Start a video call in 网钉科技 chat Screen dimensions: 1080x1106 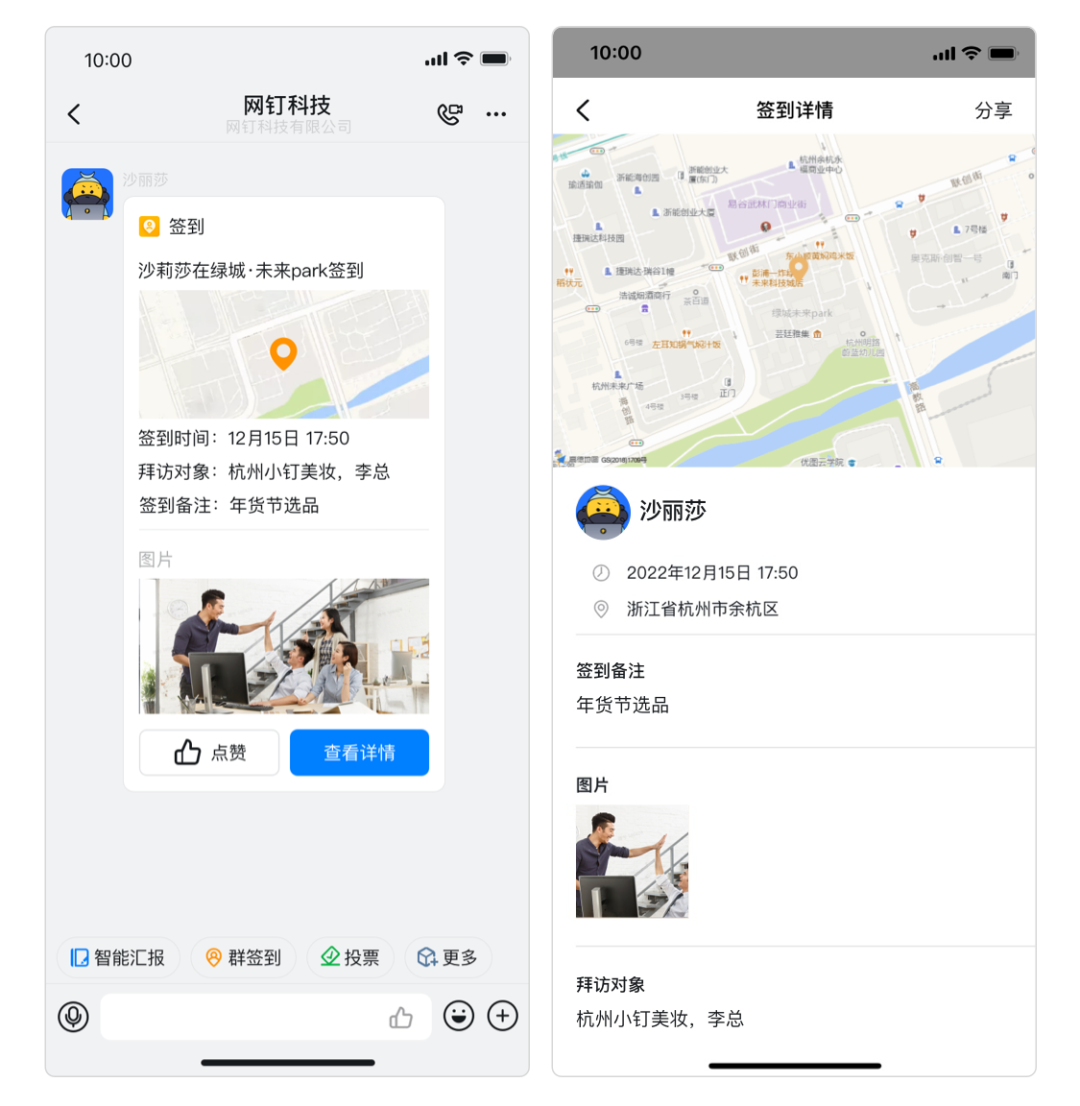coord(449,114)
